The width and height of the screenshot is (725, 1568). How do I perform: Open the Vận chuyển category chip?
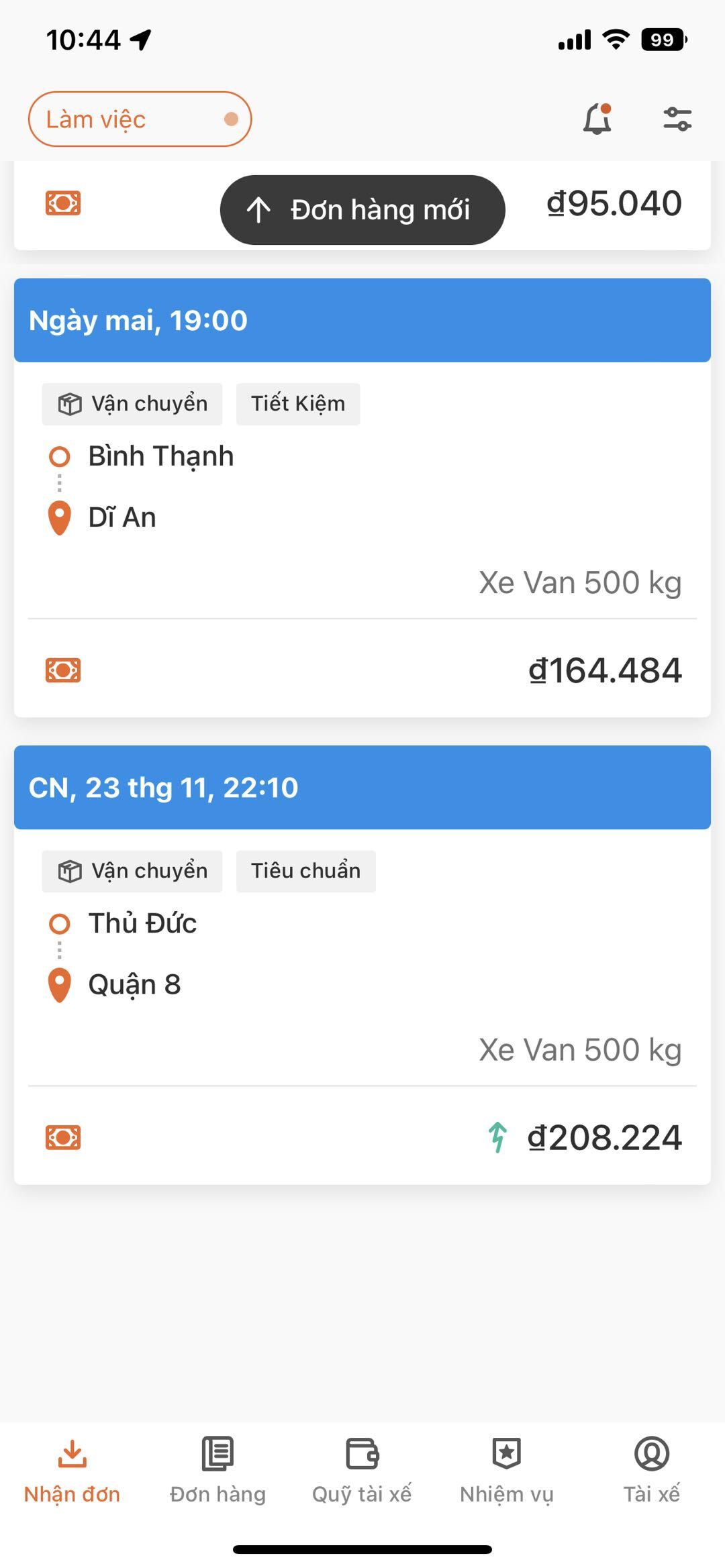tap(132, 403)
